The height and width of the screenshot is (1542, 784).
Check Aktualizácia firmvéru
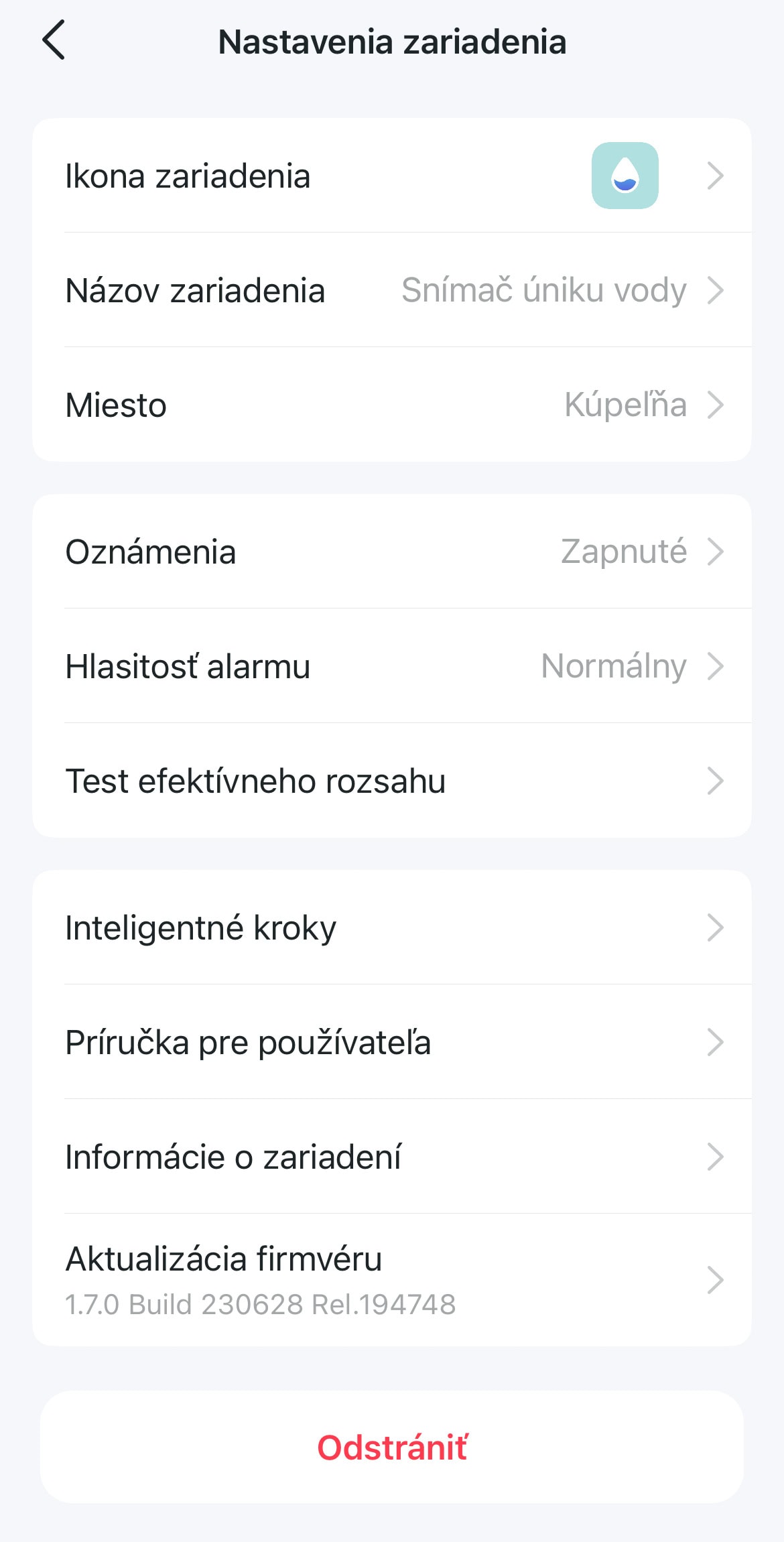pyautogui.click(x=392, y=1280)
